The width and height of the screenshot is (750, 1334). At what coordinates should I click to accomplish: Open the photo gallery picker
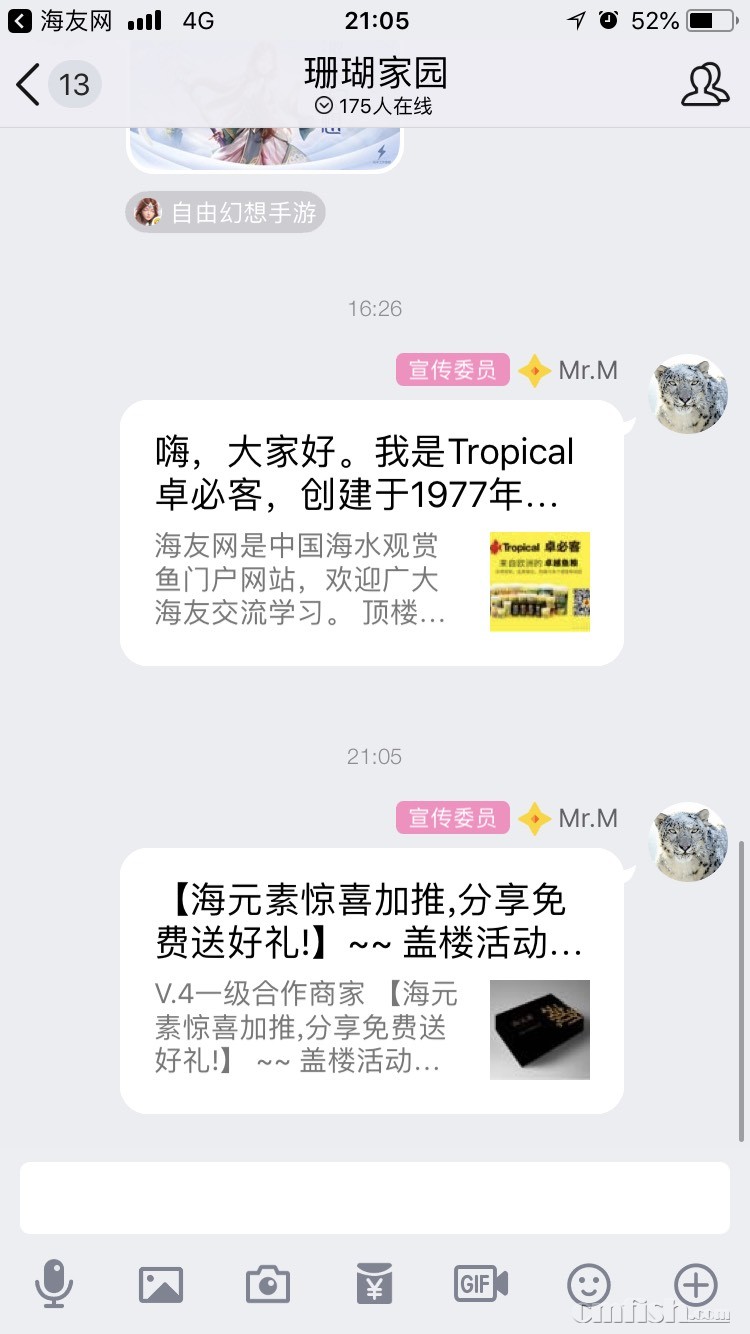(x=161, y=1284)
